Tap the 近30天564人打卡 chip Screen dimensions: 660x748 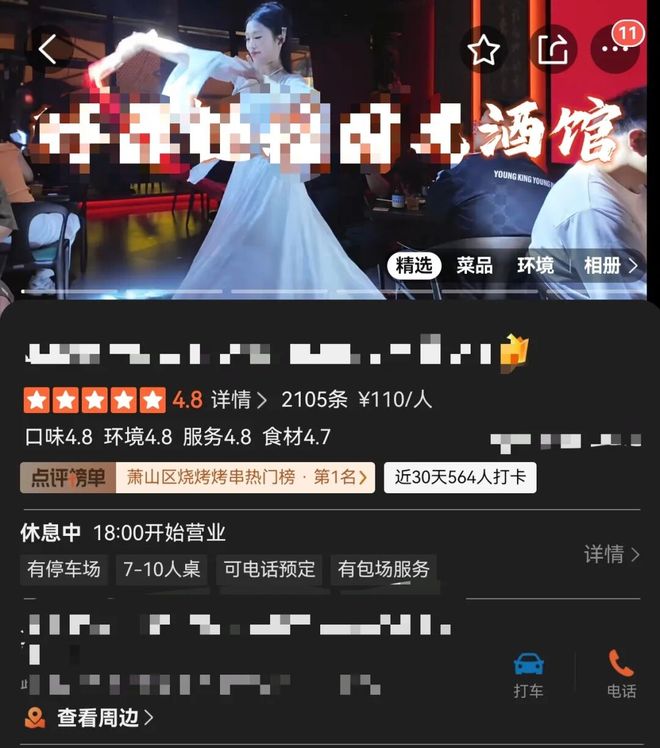pos(460,478)
